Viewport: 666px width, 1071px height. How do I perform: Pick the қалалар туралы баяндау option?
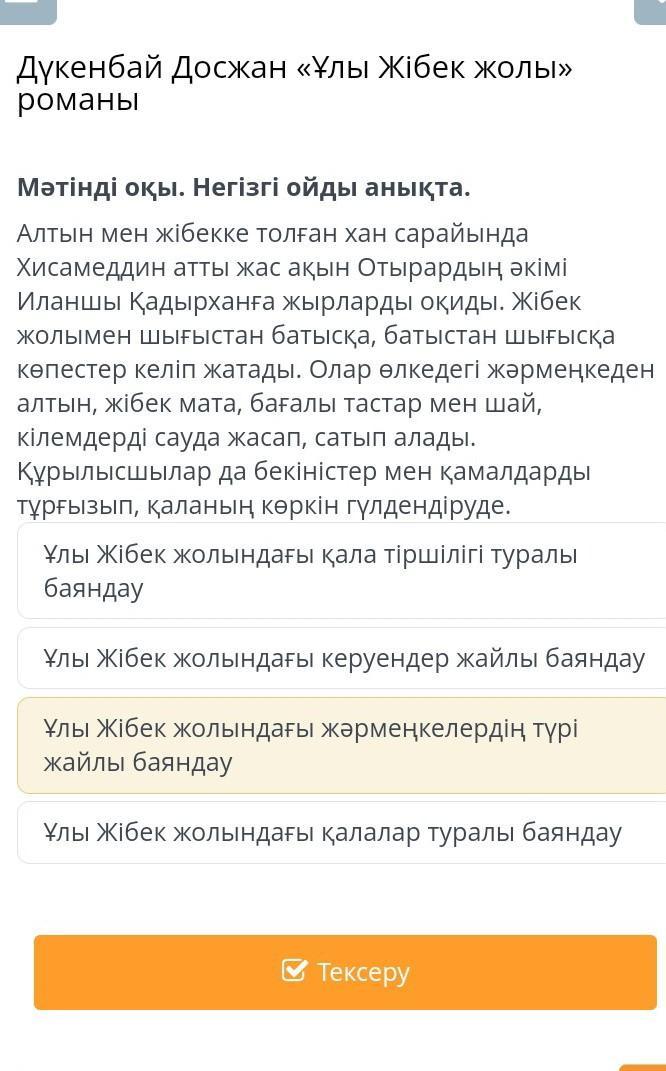[342, 833]
